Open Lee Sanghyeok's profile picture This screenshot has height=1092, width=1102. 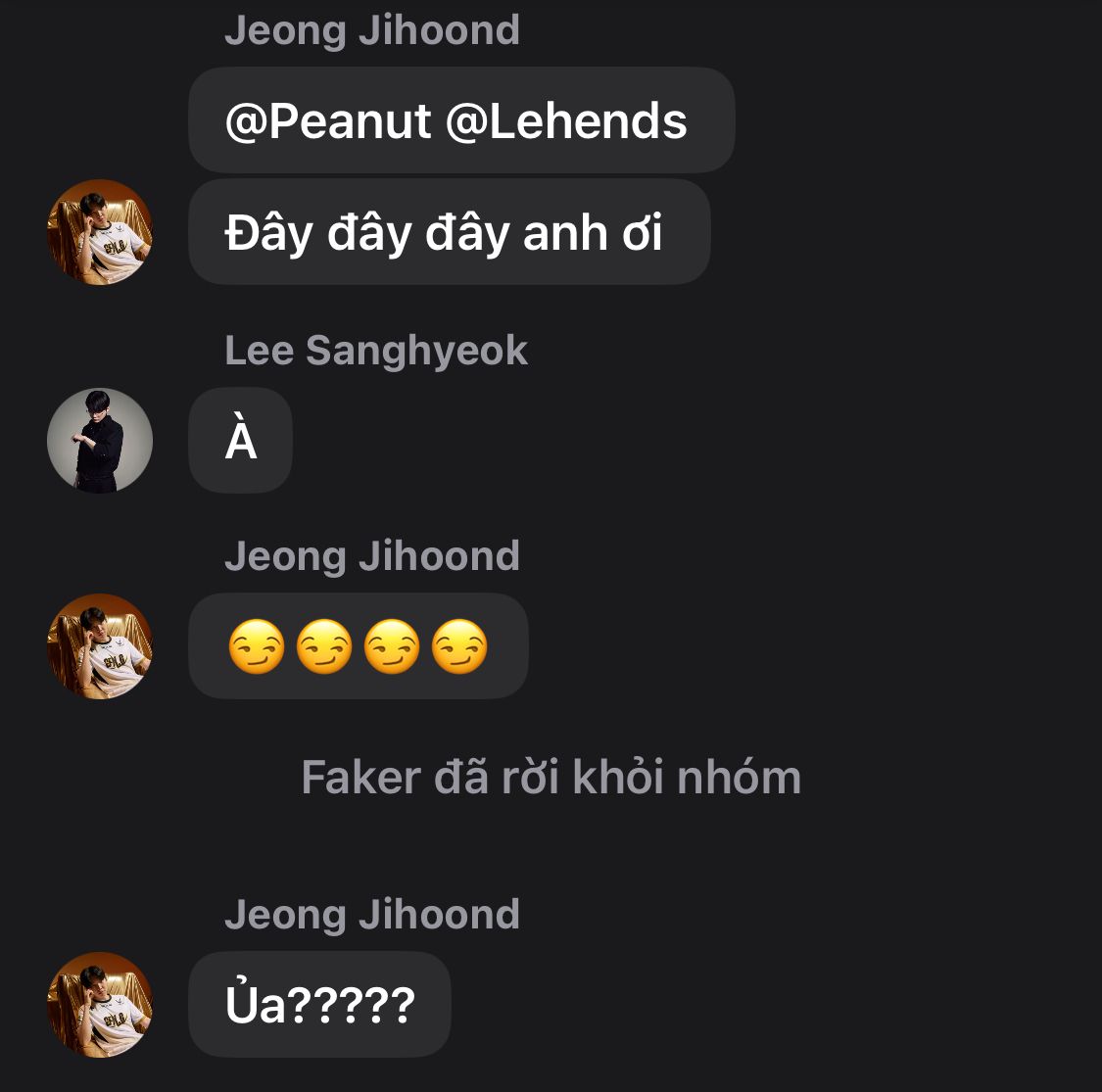(100, 441)
